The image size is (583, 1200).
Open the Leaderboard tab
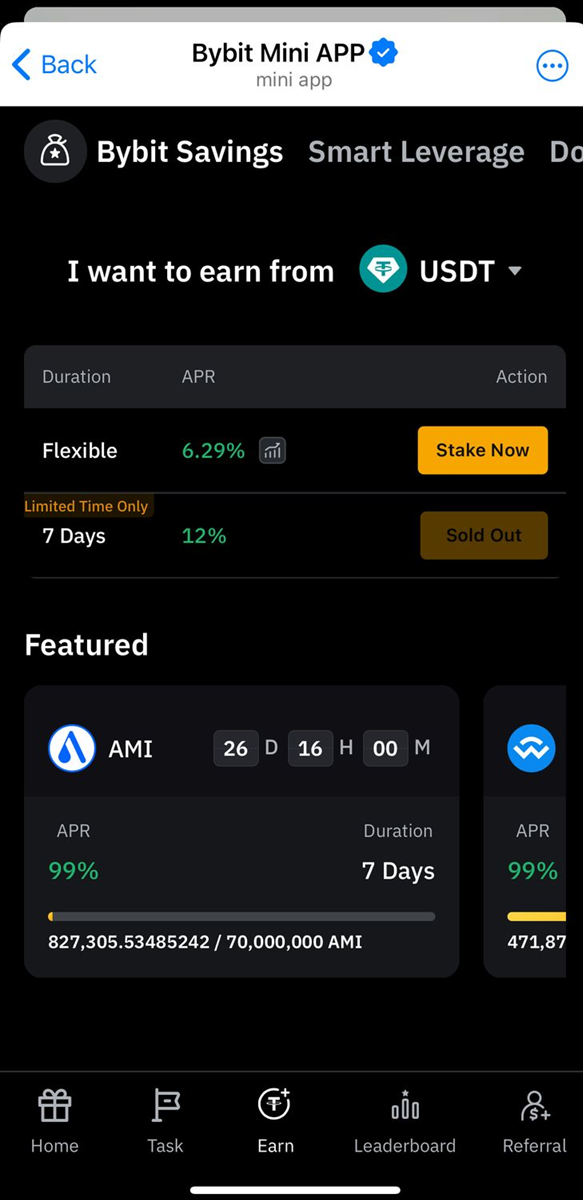tap(405, 1121)
